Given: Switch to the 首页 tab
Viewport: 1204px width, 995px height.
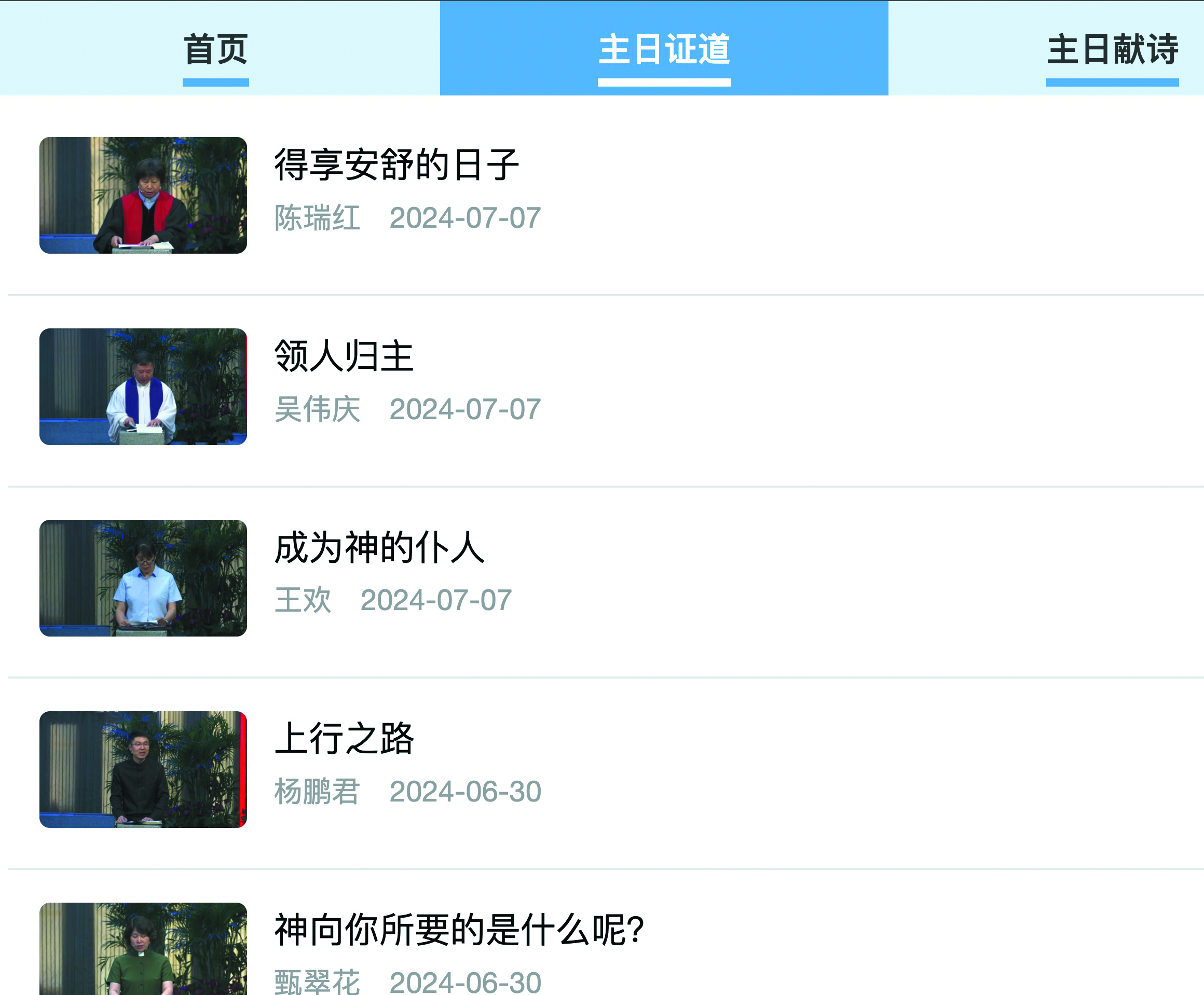Looking at the screenshot, I should 215,50.
